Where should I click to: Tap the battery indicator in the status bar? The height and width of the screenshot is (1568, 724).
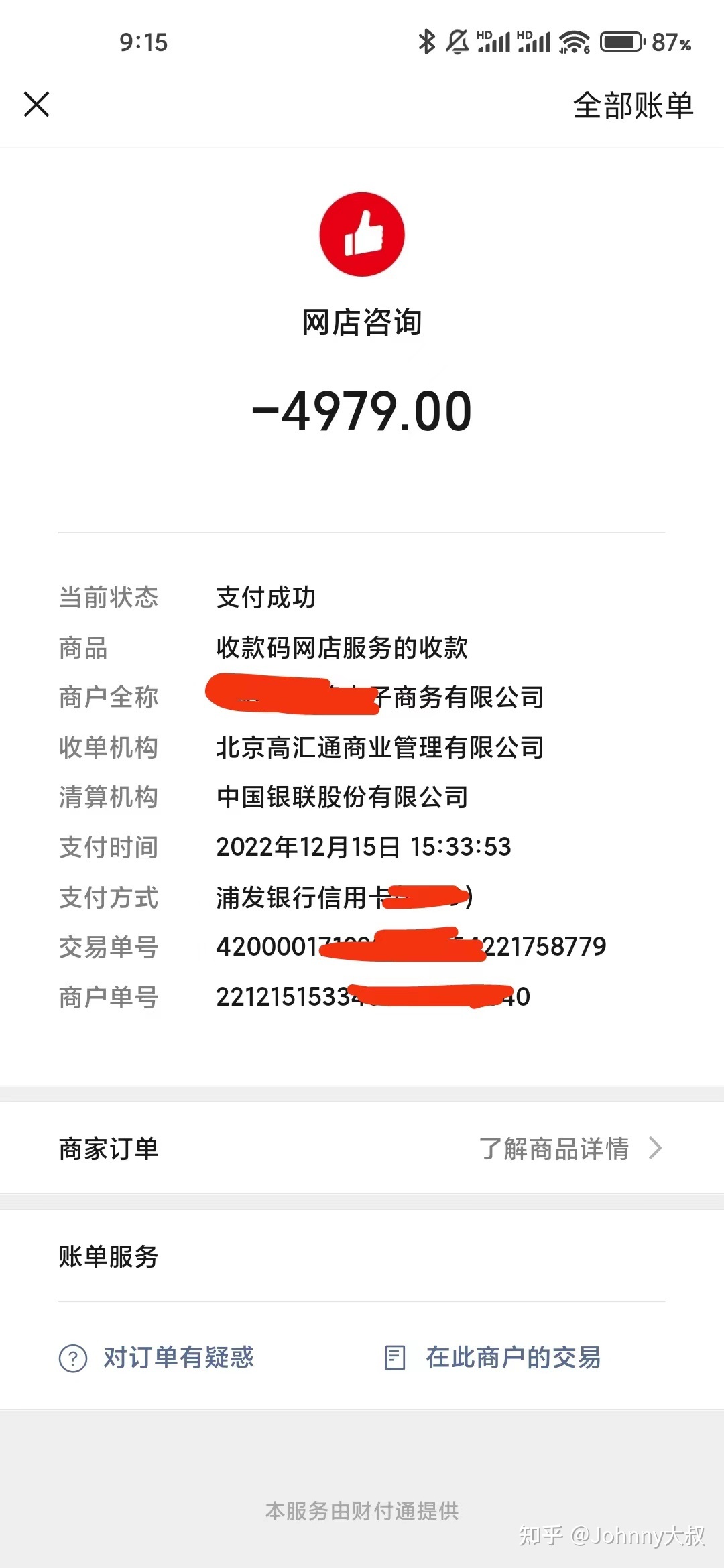620,42
